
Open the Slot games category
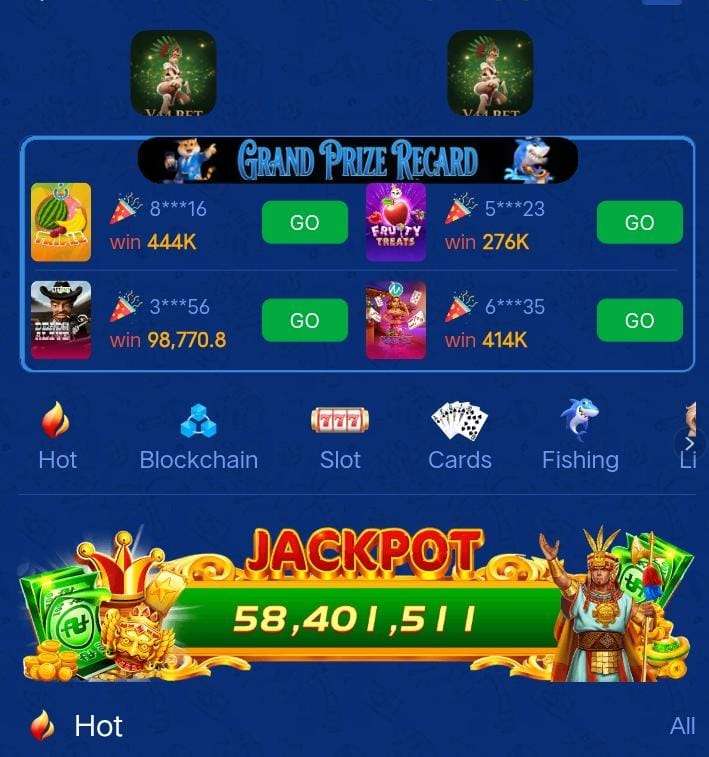point(340,437)
